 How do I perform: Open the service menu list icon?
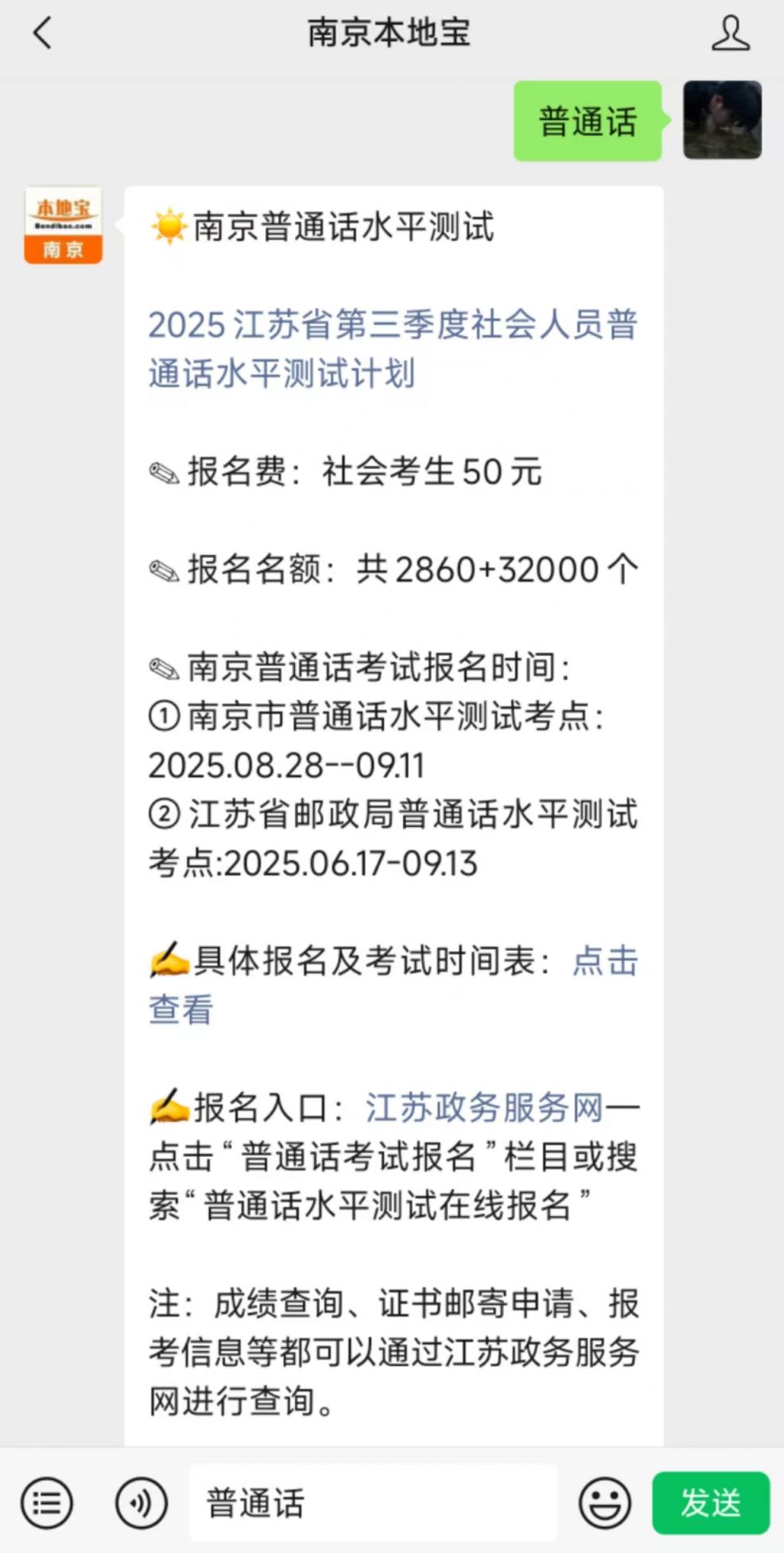pyautogui.click(x=47, y=1503)
